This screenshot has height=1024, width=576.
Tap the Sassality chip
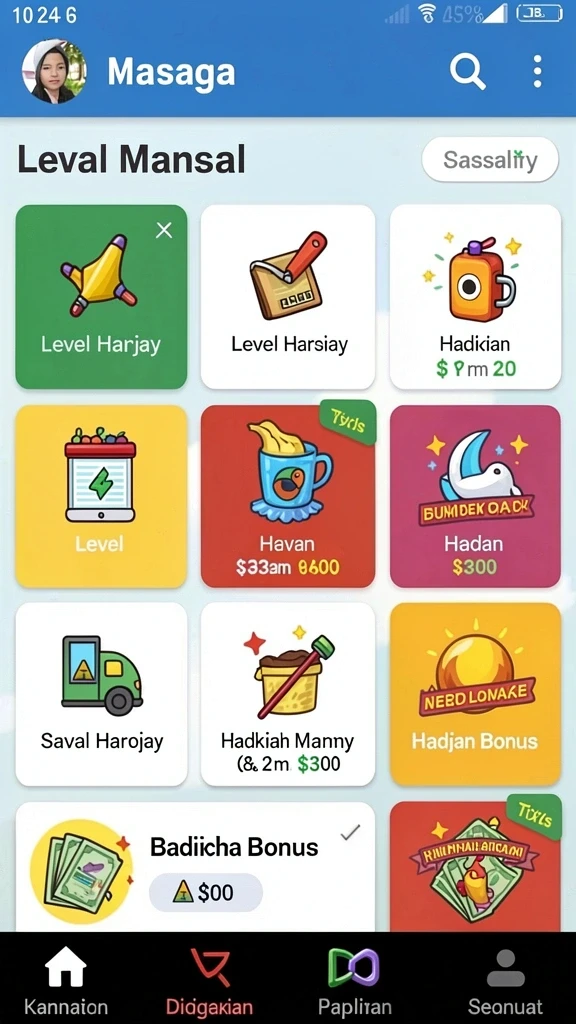490,159
